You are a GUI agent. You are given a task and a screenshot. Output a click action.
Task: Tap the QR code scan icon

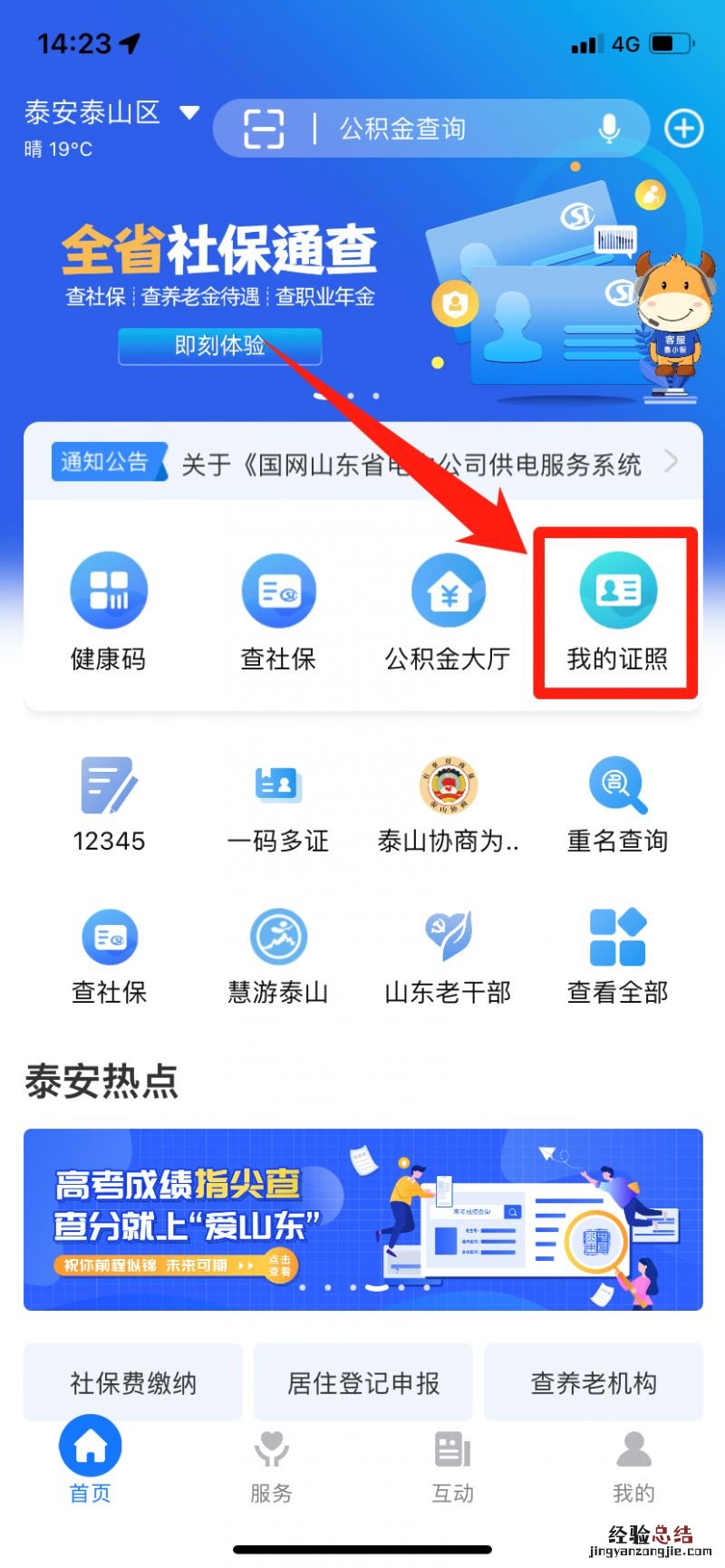[263, 129]
